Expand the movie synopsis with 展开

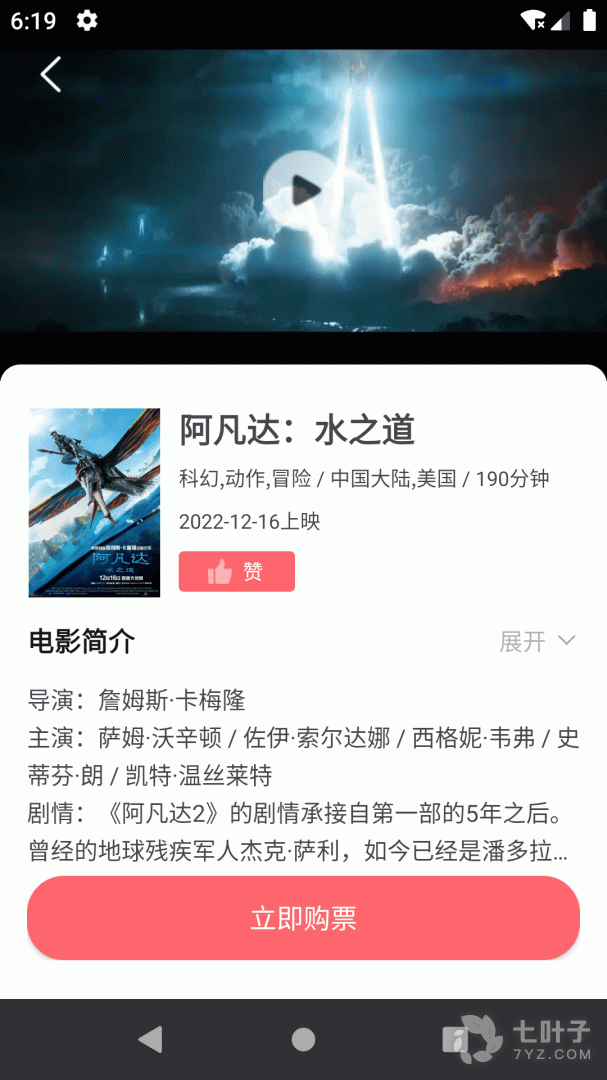[x=537, y=641]
